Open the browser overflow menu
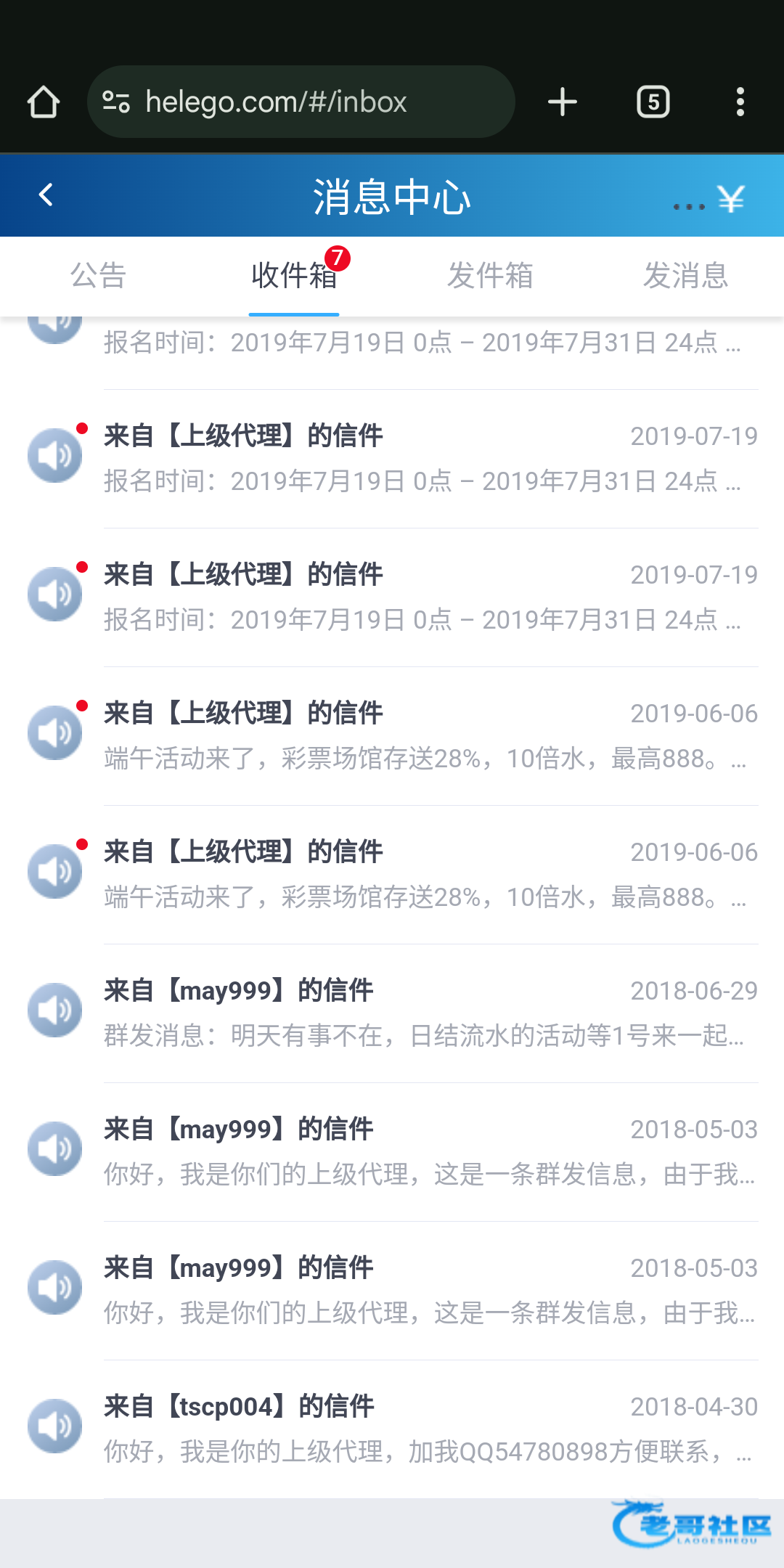This screenshot has height=1568, width=784. (x=740, y=102)
